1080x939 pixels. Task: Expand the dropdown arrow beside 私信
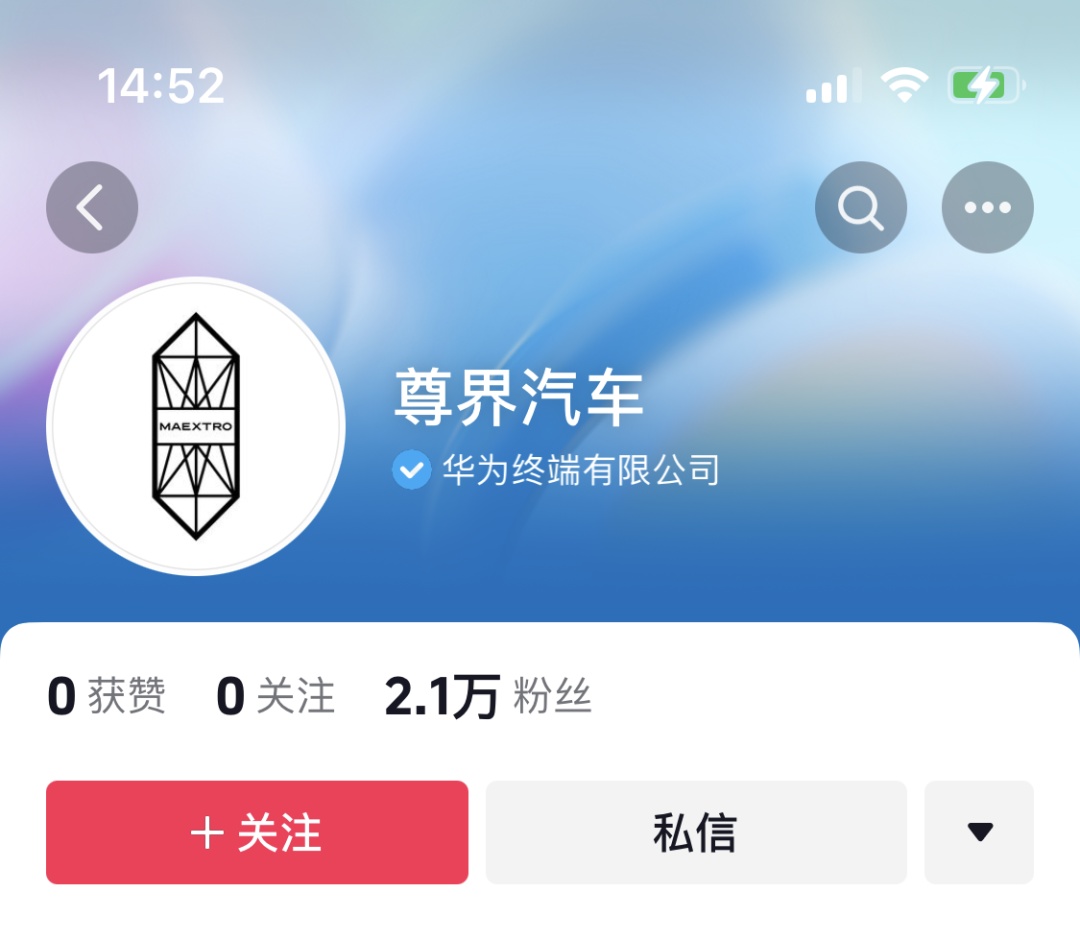tap(979, 832)
